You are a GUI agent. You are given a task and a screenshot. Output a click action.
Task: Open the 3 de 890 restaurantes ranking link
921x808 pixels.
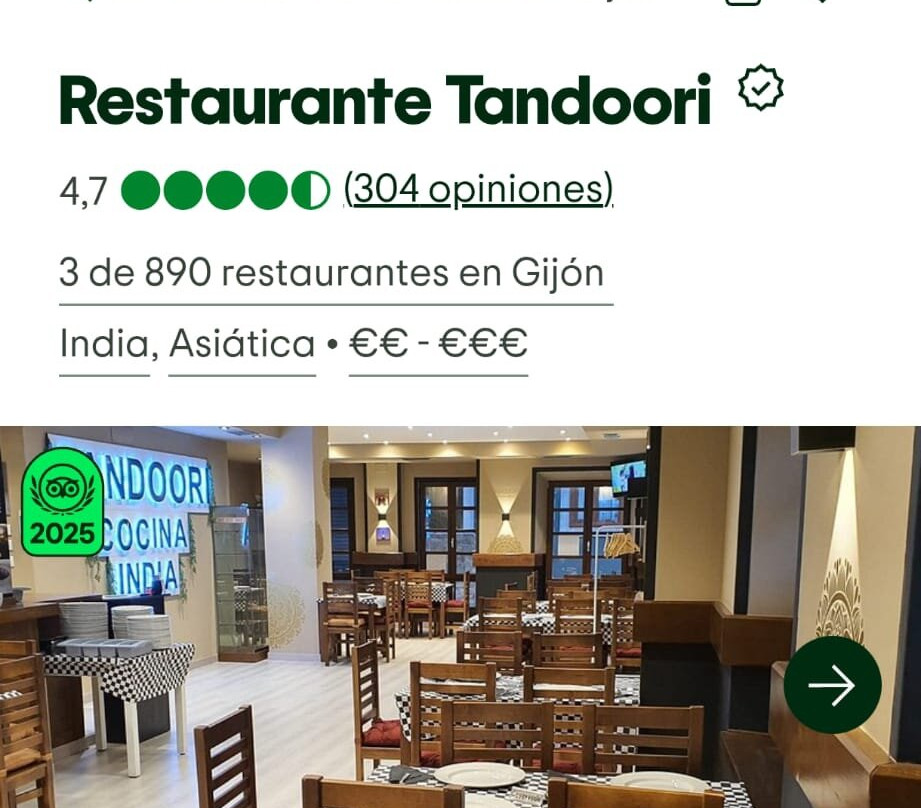[x=332, y=272]
